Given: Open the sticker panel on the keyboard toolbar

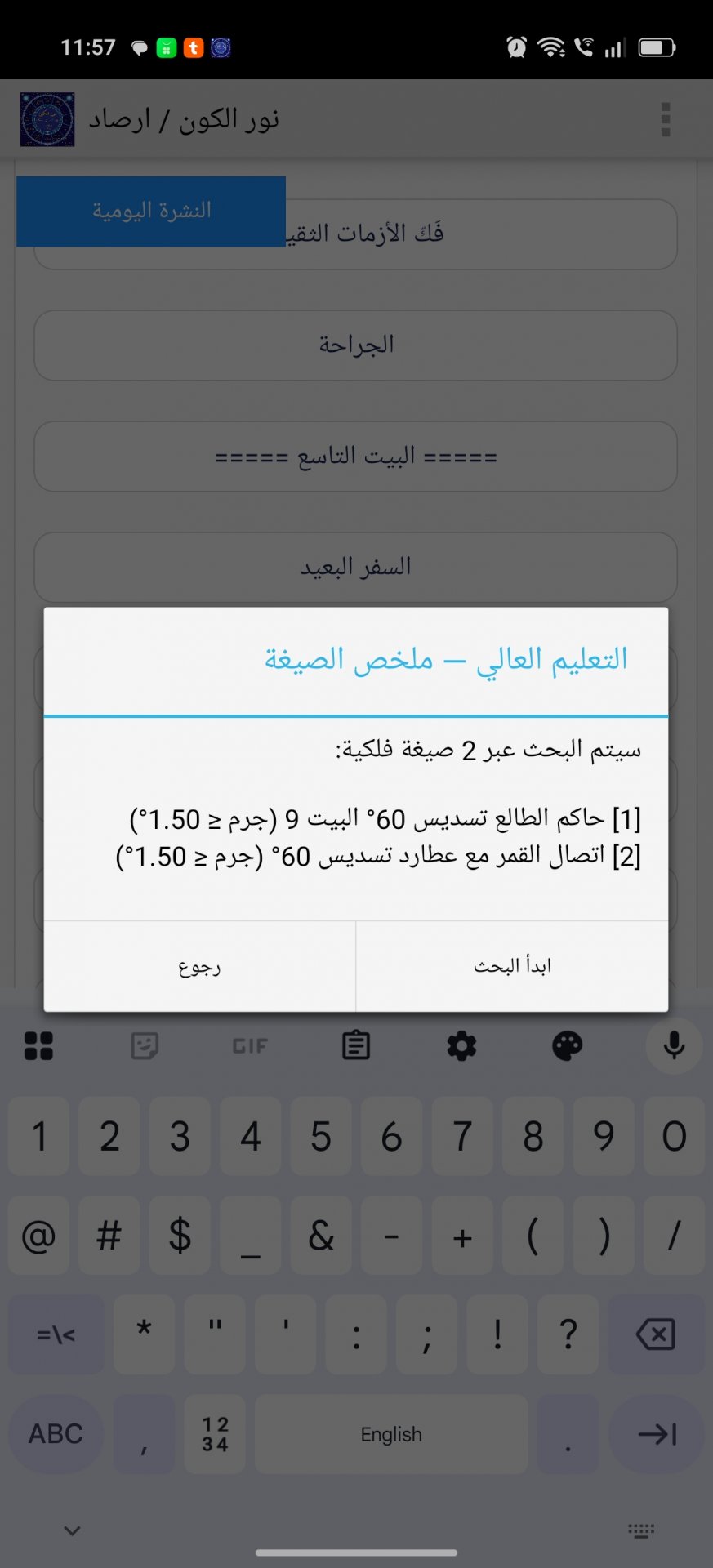Looking at the screenshot, I should pos(144,1045).
